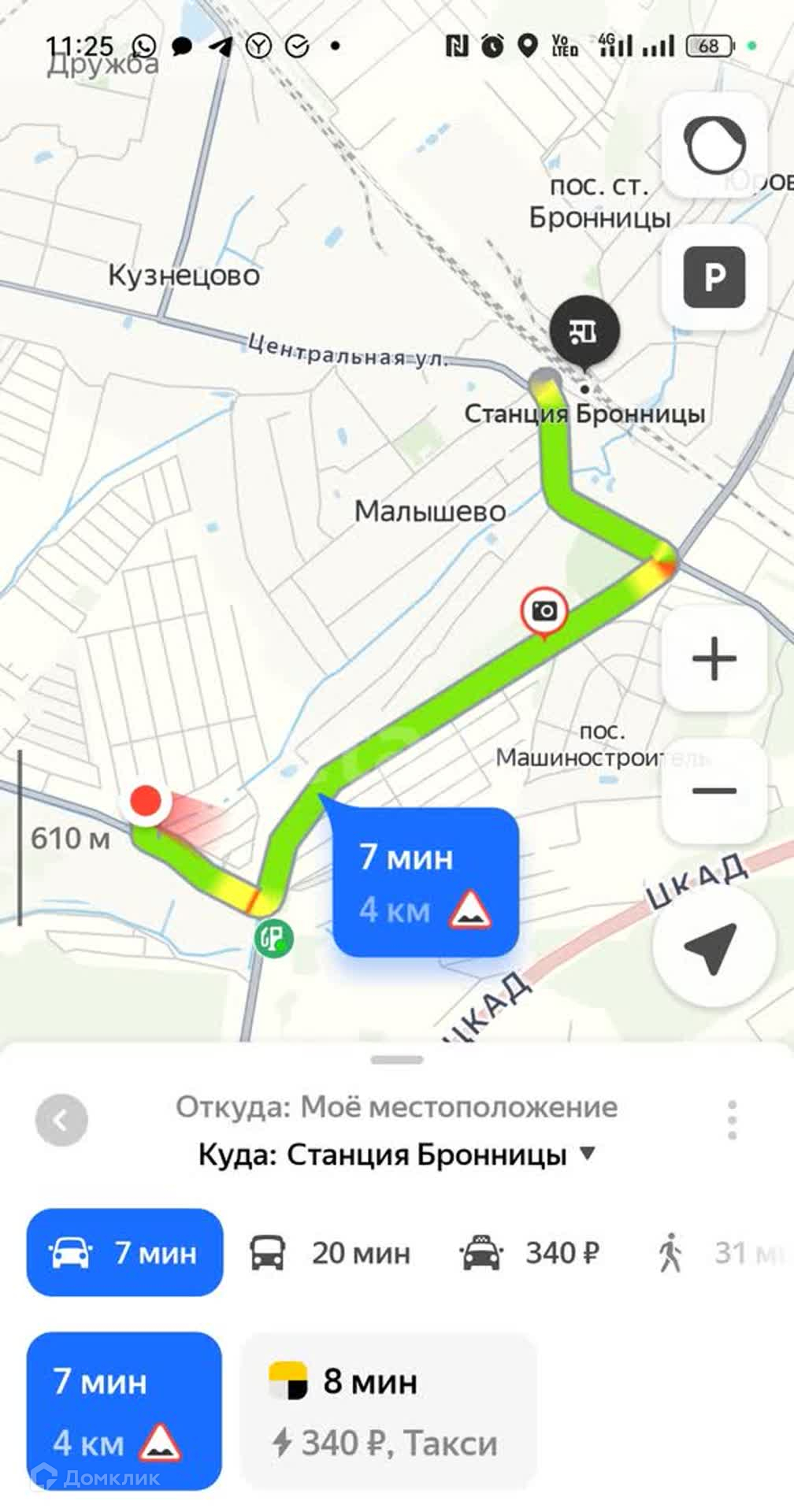
Task: Switch to public transport 20 мин
Action: (x=331, y=1252)
